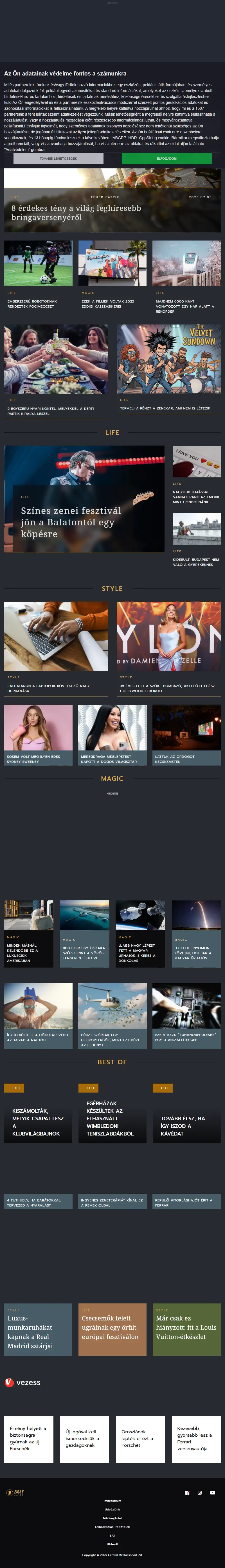Open article about the world's most famous bike race
Viewport: 225px width, 1568px height.
point(76,212)
